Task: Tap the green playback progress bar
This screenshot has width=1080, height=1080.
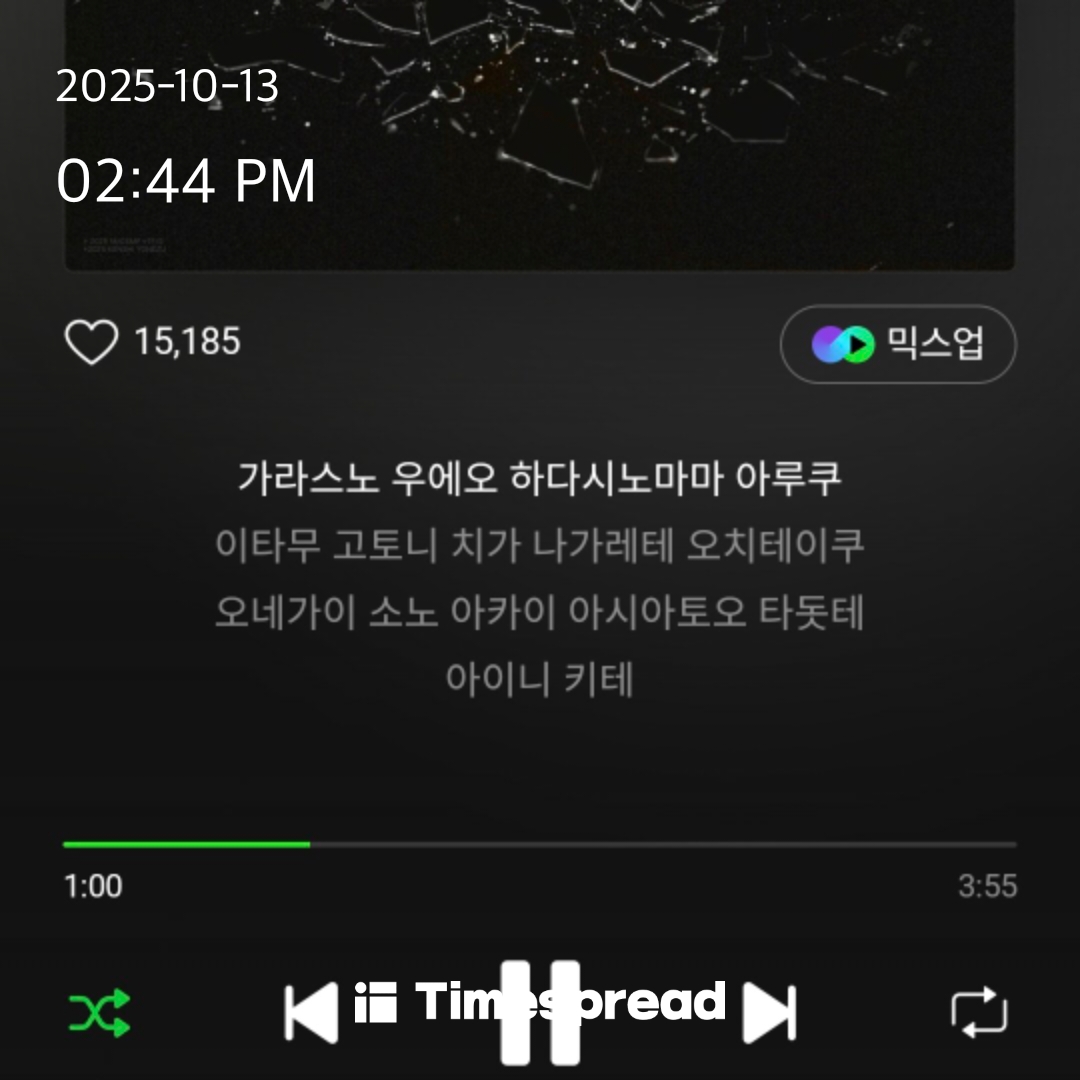Action: 187,845
